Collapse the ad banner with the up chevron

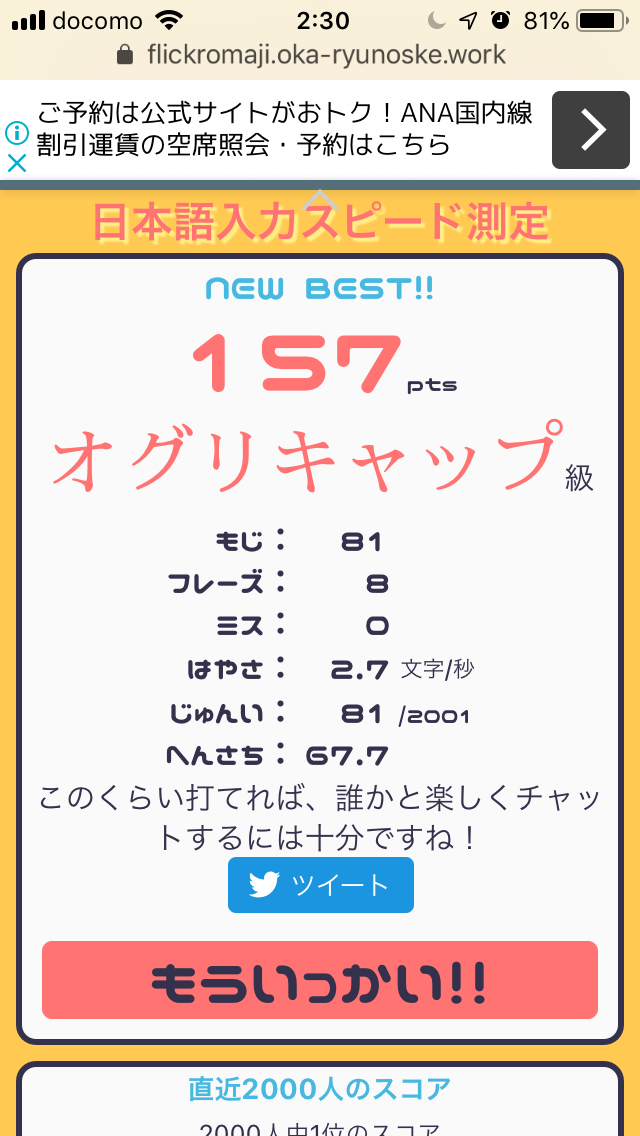320,198
